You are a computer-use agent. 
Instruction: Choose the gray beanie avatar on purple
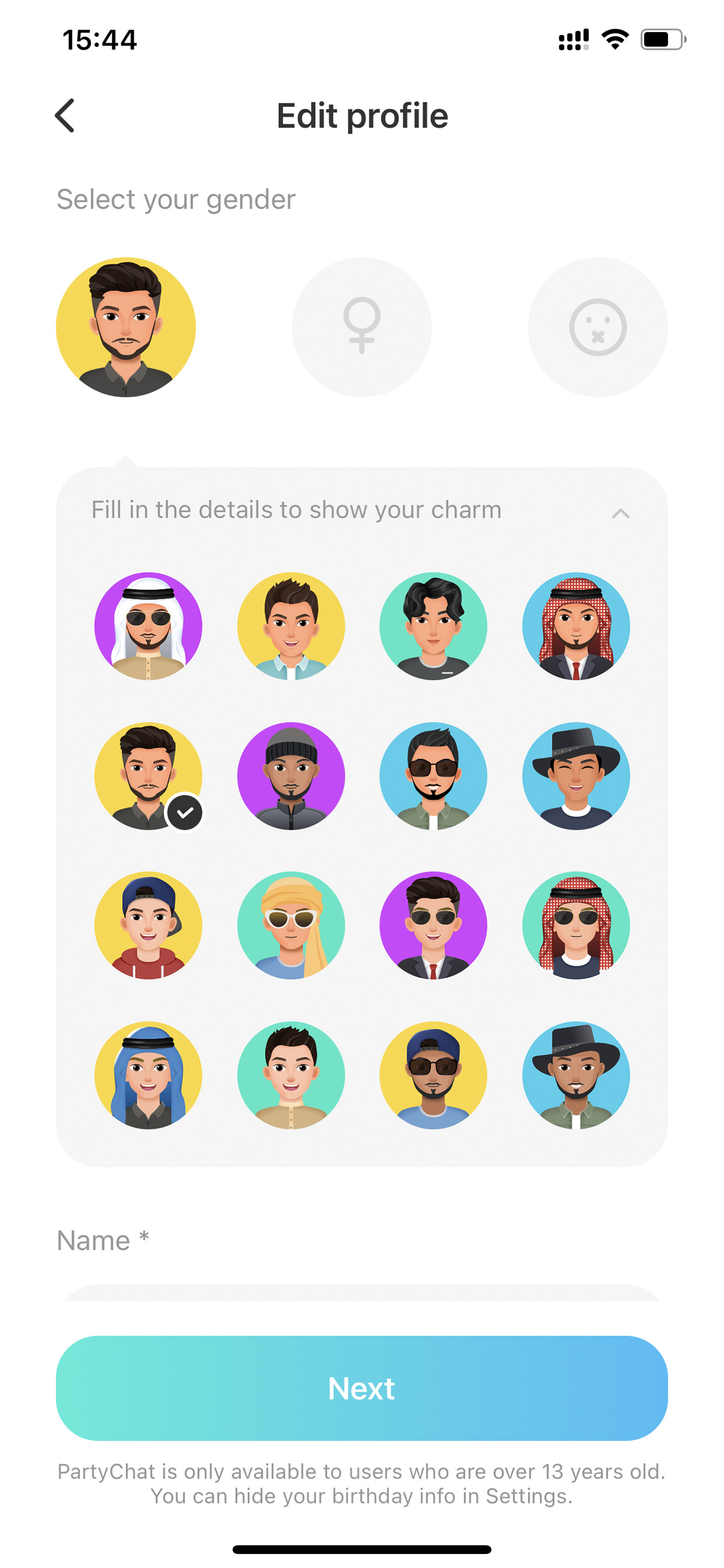pos(291,776)
